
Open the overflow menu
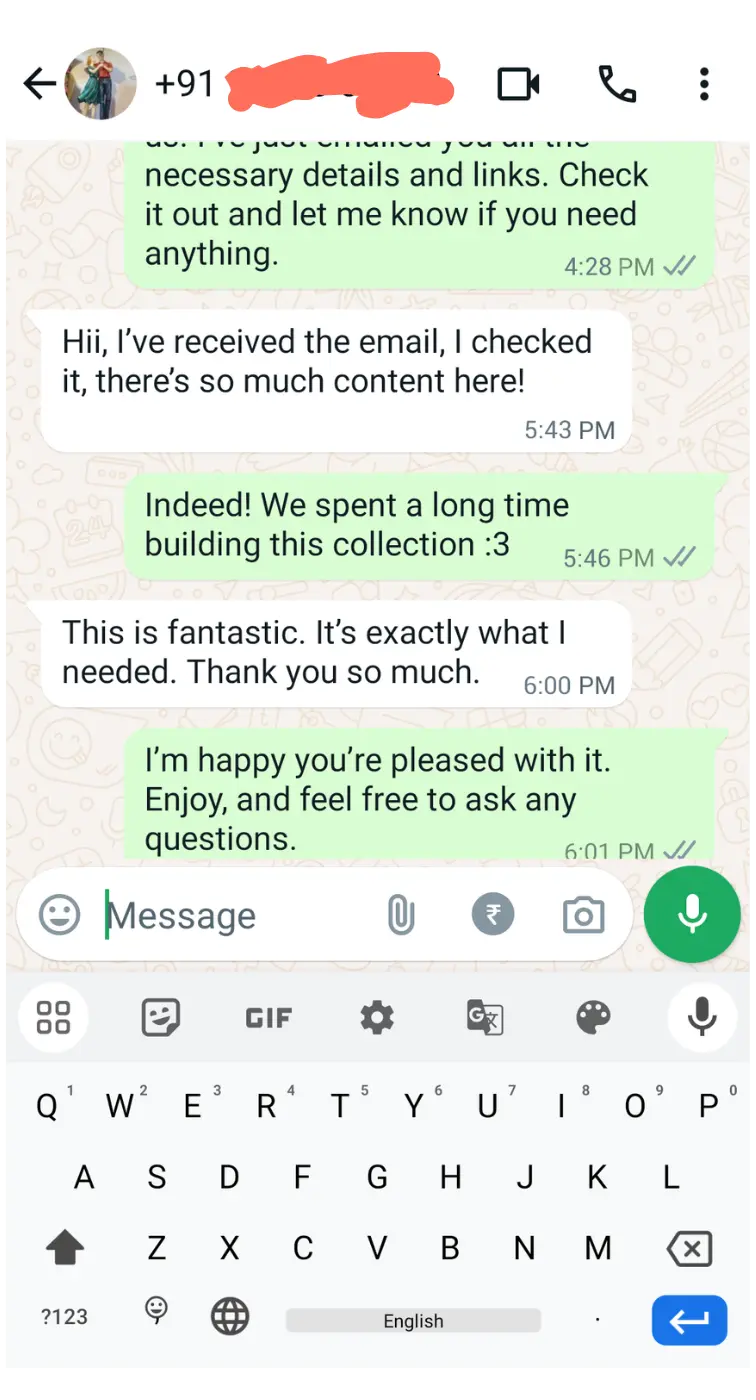(704, 84)
